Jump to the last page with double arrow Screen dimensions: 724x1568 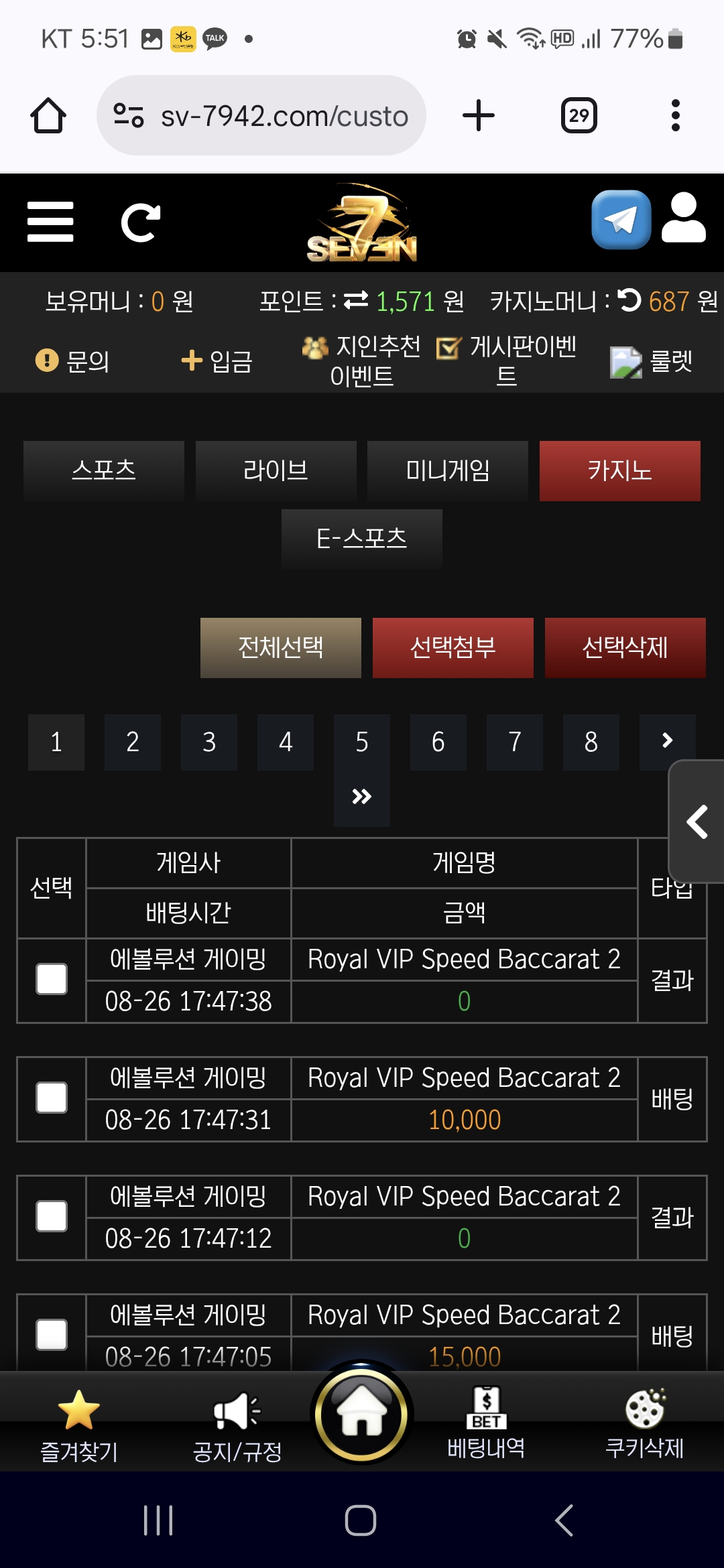362,797
